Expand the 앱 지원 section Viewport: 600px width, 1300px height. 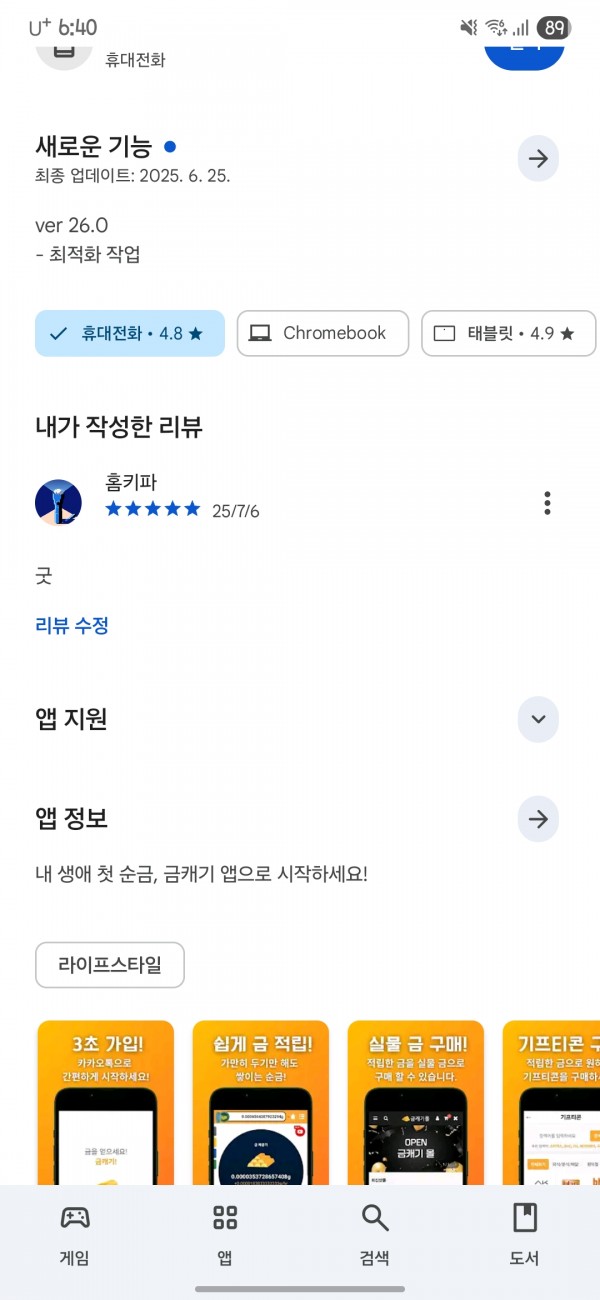(538, 719)
